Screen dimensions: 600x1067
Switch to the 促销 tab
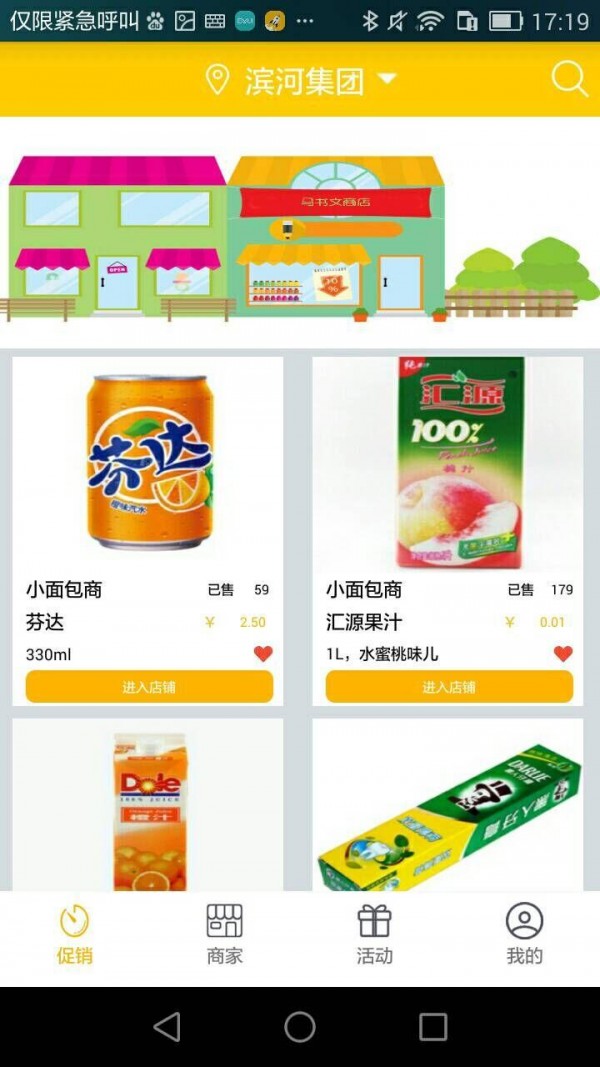tap(75, 935)
